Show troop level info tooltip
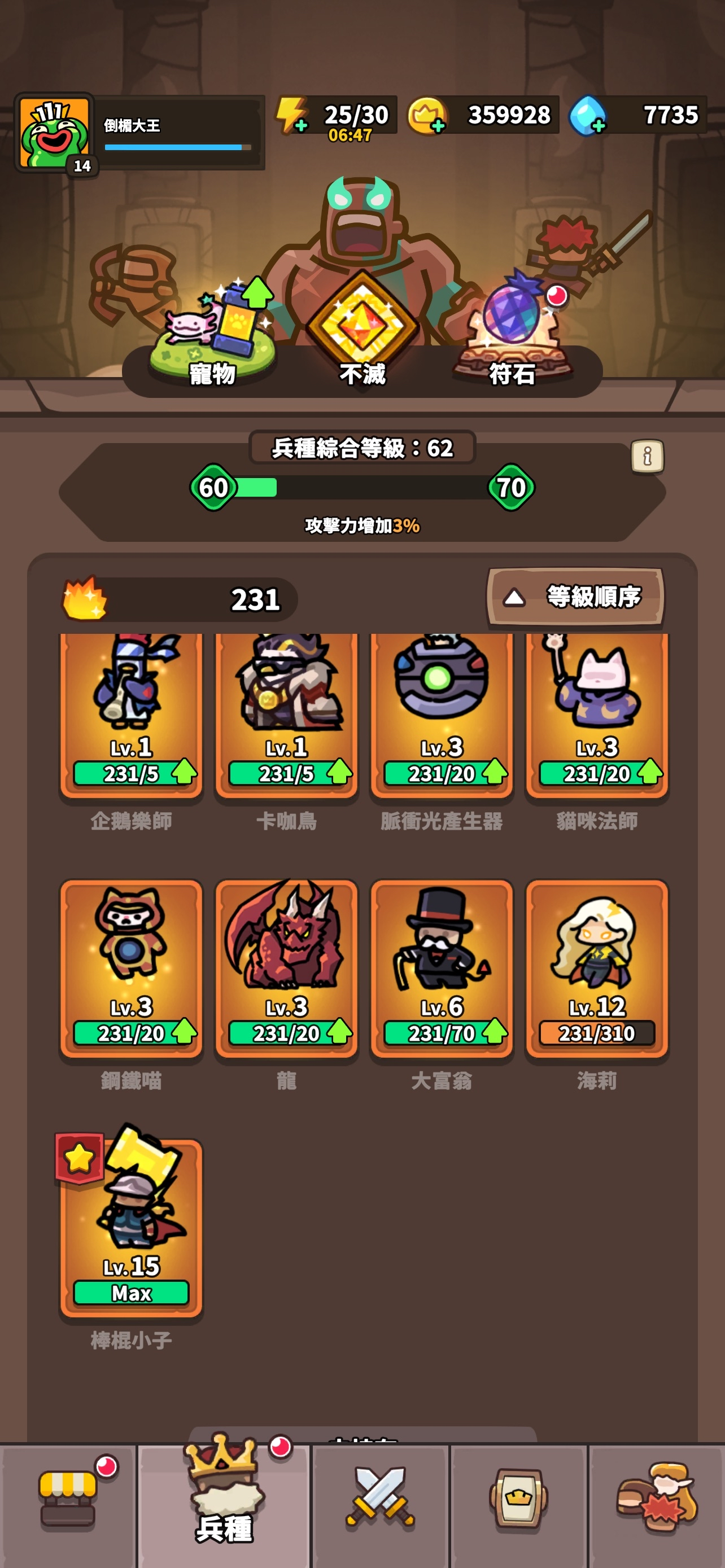This screenshot has height=1568, width=725. tap(647, 456)
